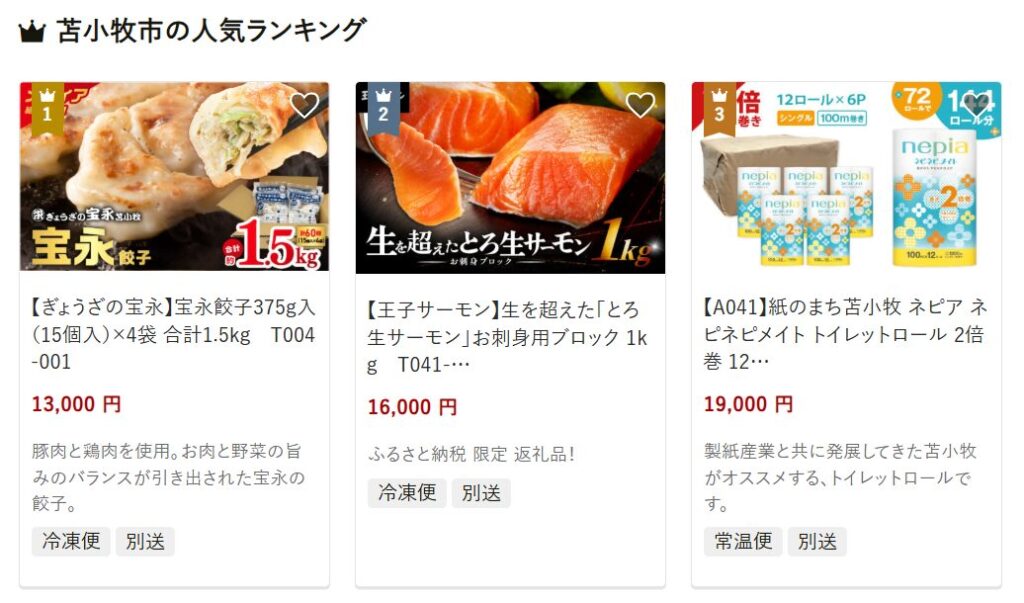The height and width of the screenshot is (603, 1024).
Task: Favorite the とろ生サーモン item with the heart icon
Action: pyautogui.click(x=640, y=105)
